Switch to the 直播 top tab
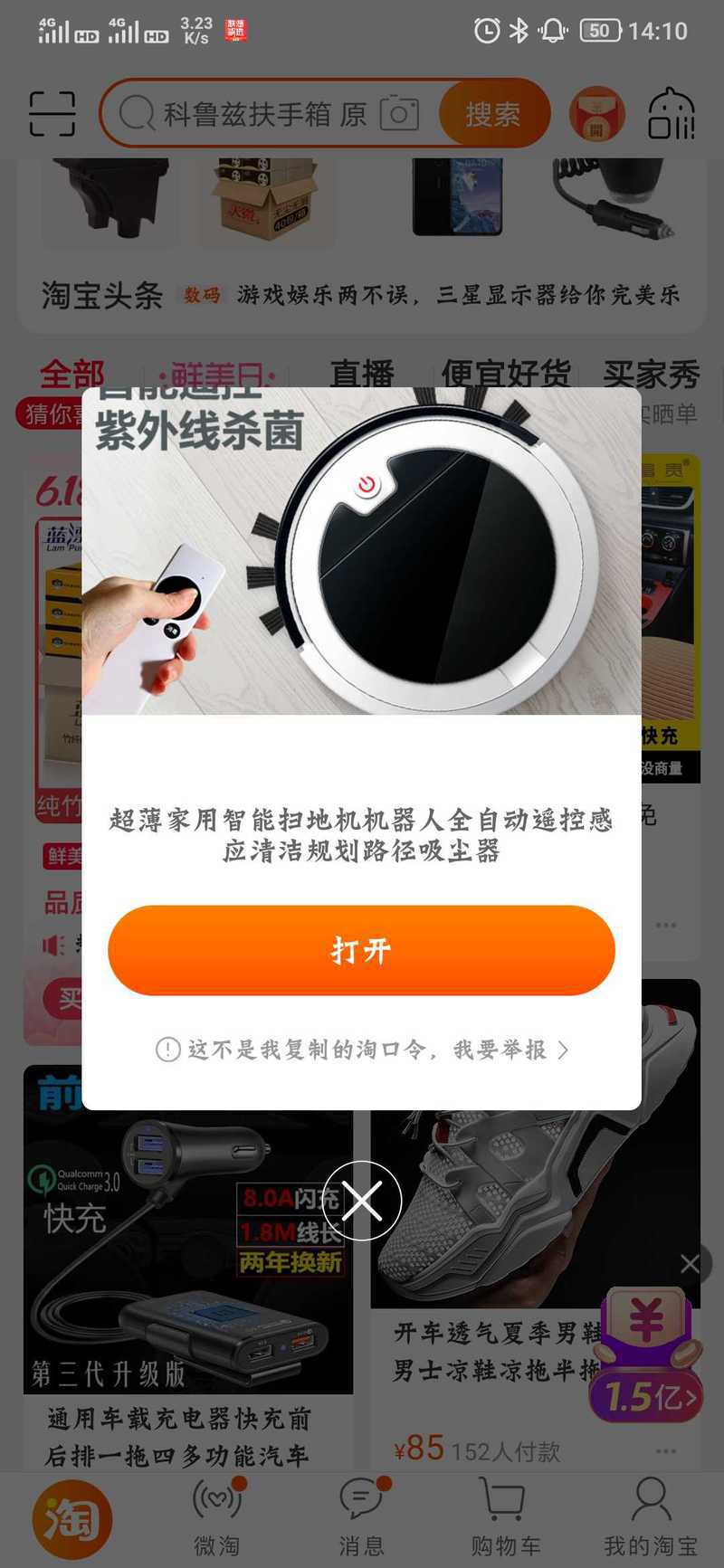Screen dimensions: 724x1568 point(362,374)
